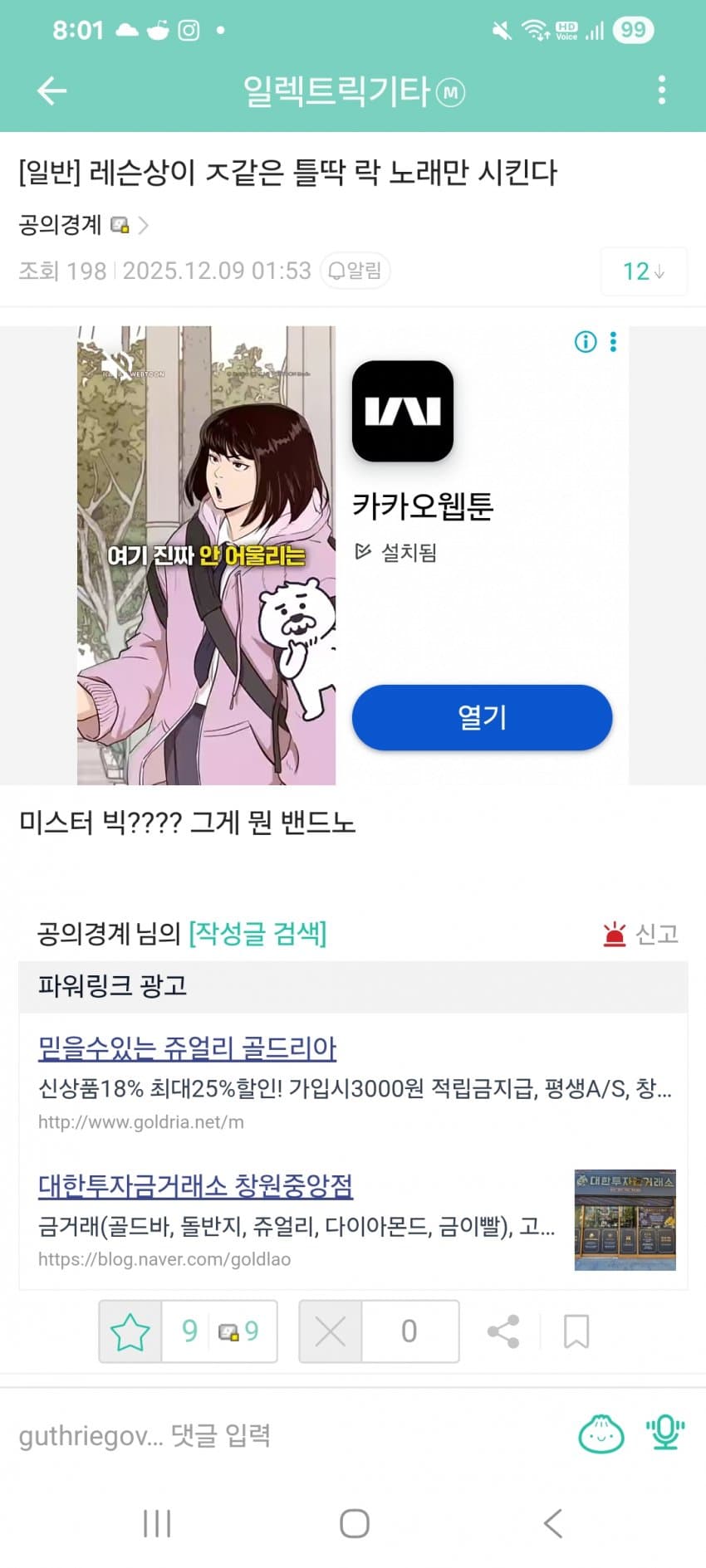Bookmark this post
This screenshot has height=1568, width=706.
[576, 1331]
